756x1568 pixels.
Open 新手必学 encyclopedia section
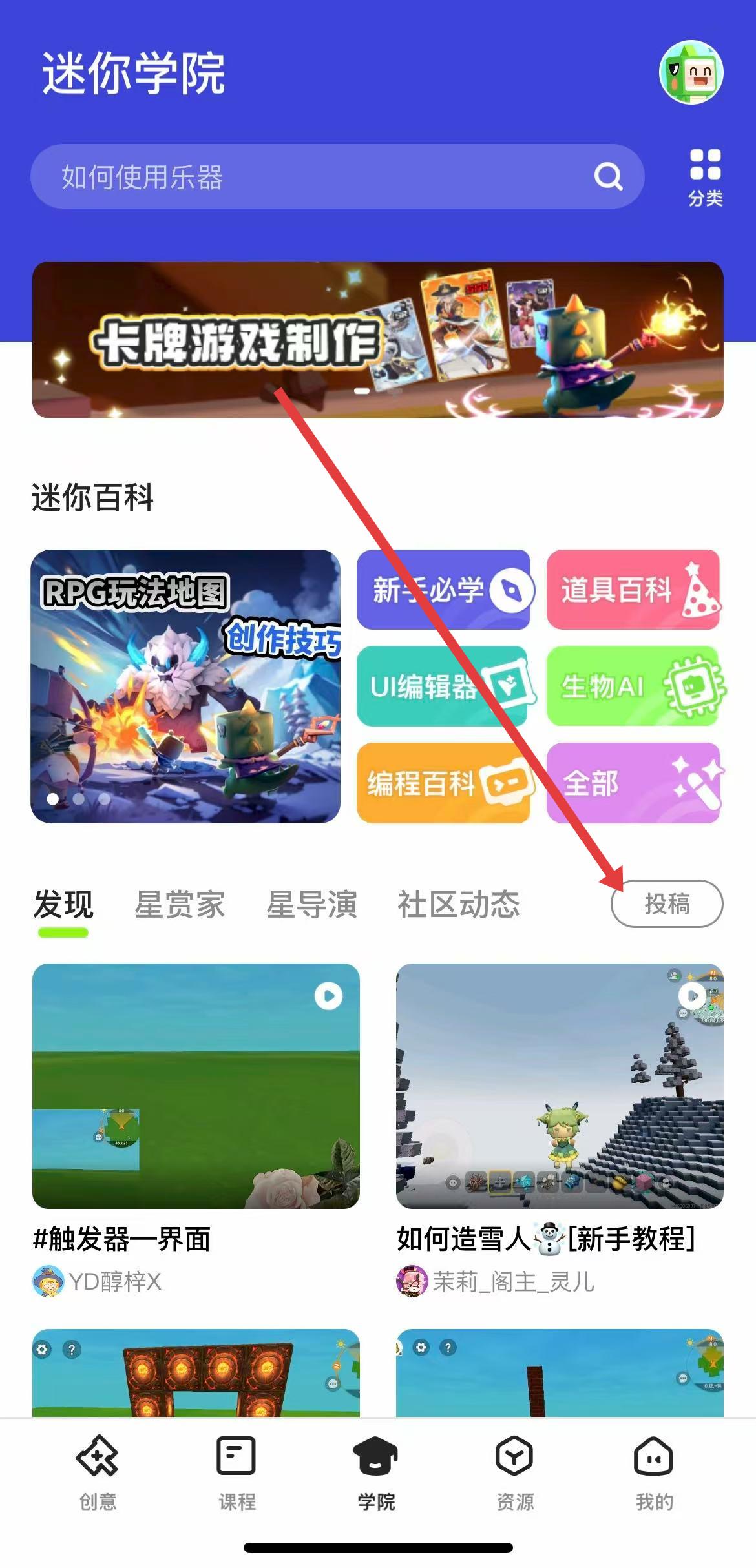point(443,589)
